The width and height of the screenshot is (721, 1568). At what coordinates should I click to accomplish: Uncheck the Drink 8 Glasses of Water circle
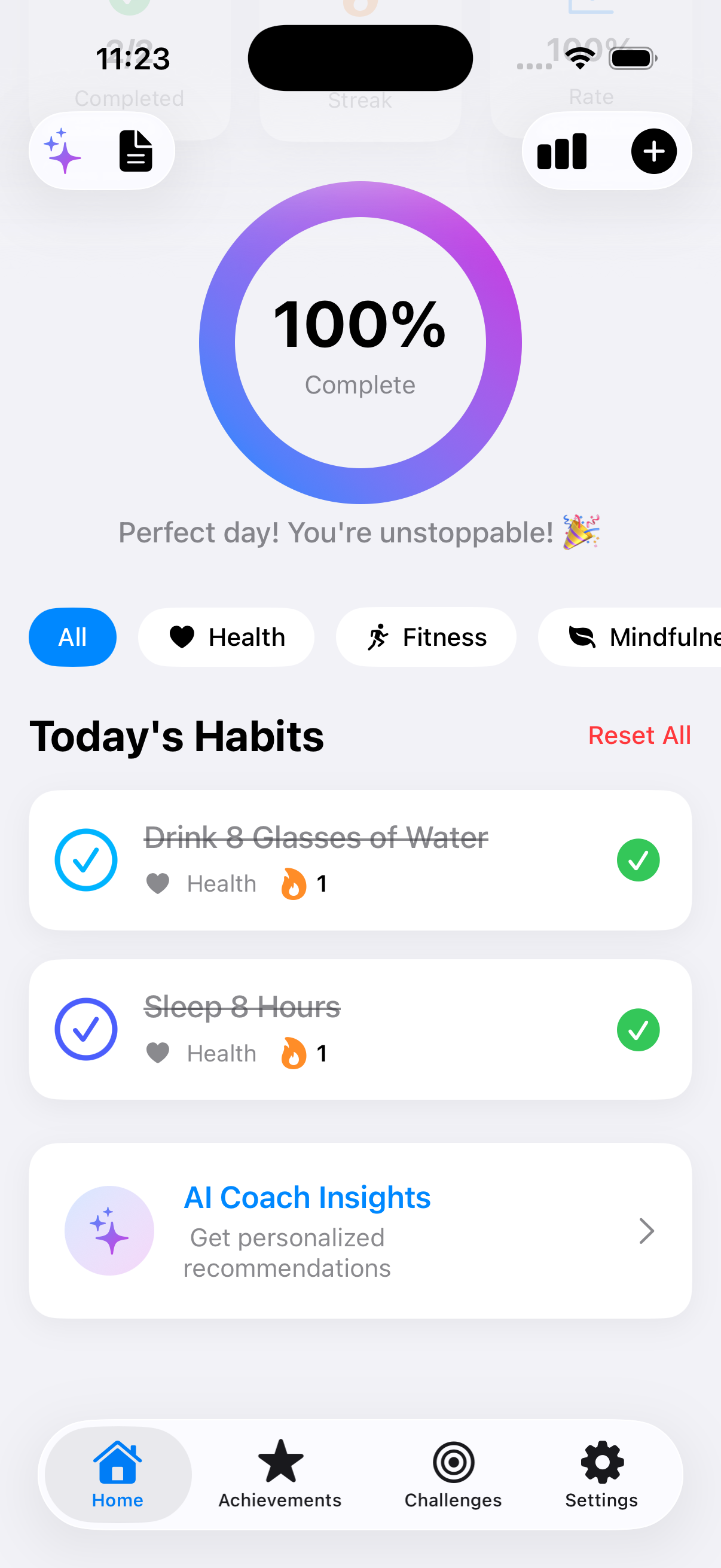coord(85,859)
